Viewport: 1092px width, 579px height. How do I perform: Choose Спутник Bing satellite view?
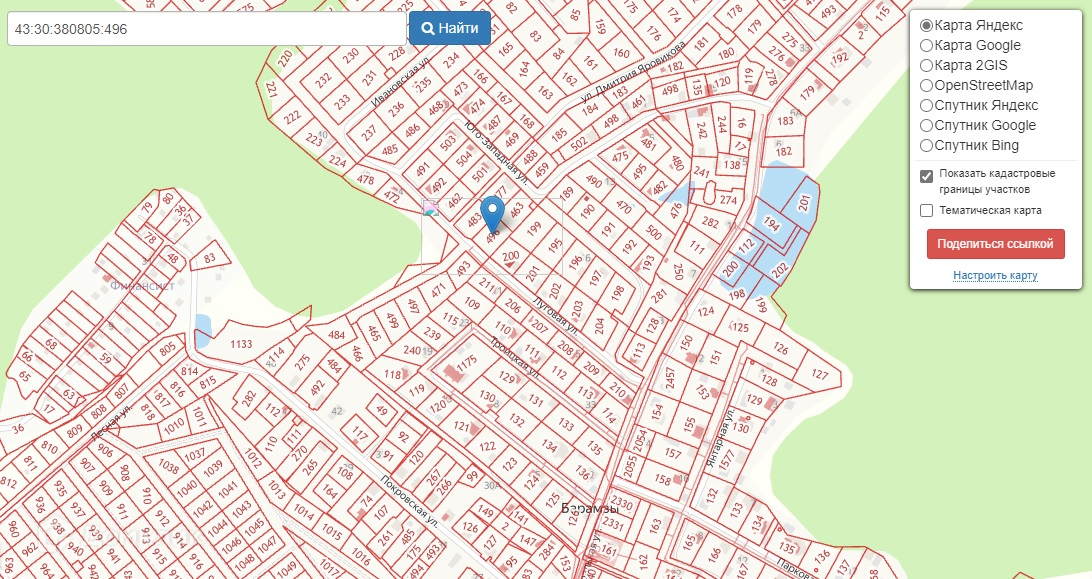pos(926,145)
